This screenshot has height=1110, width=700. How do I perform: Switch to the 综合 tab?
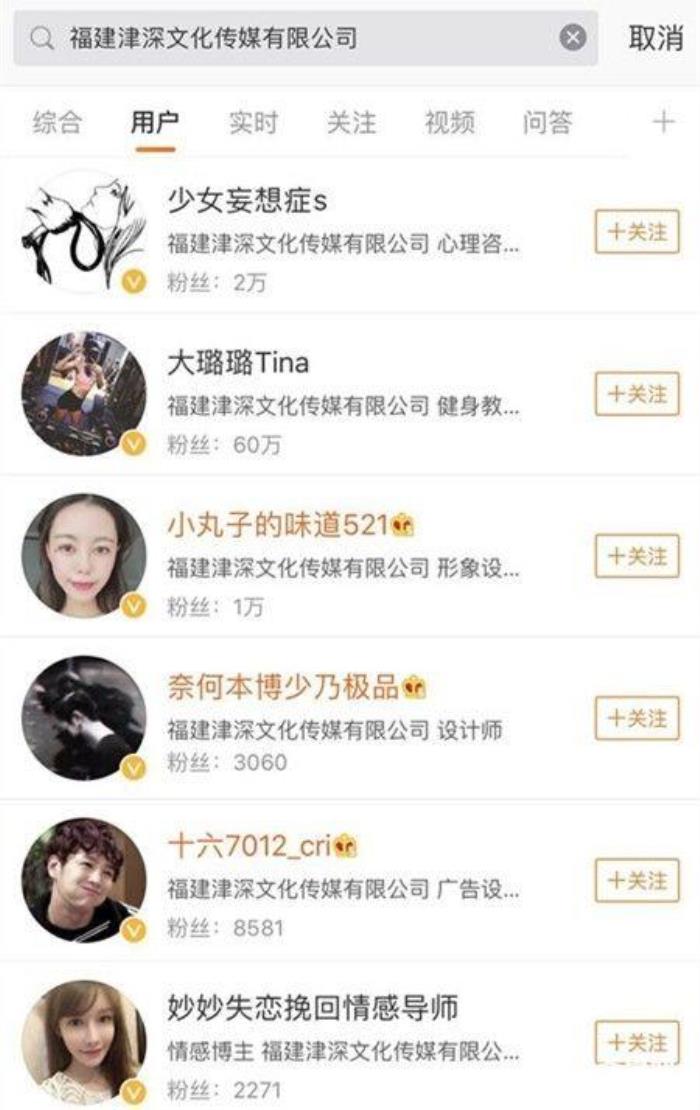click(x=56, y=123)
